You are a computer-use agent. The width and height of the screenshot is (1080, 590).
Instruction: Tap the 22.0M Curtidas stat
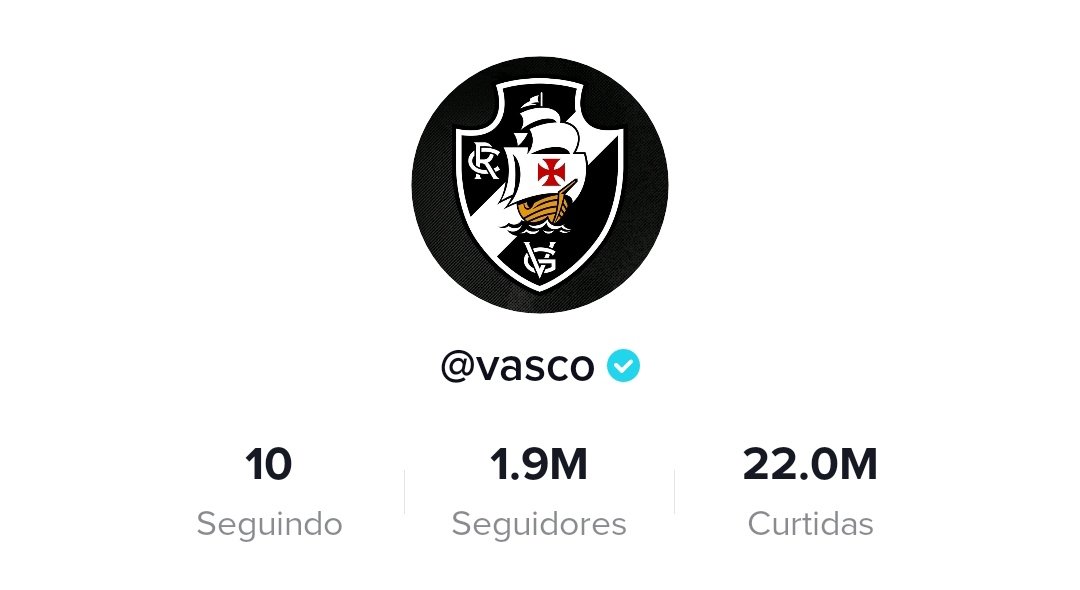[810, 492]
